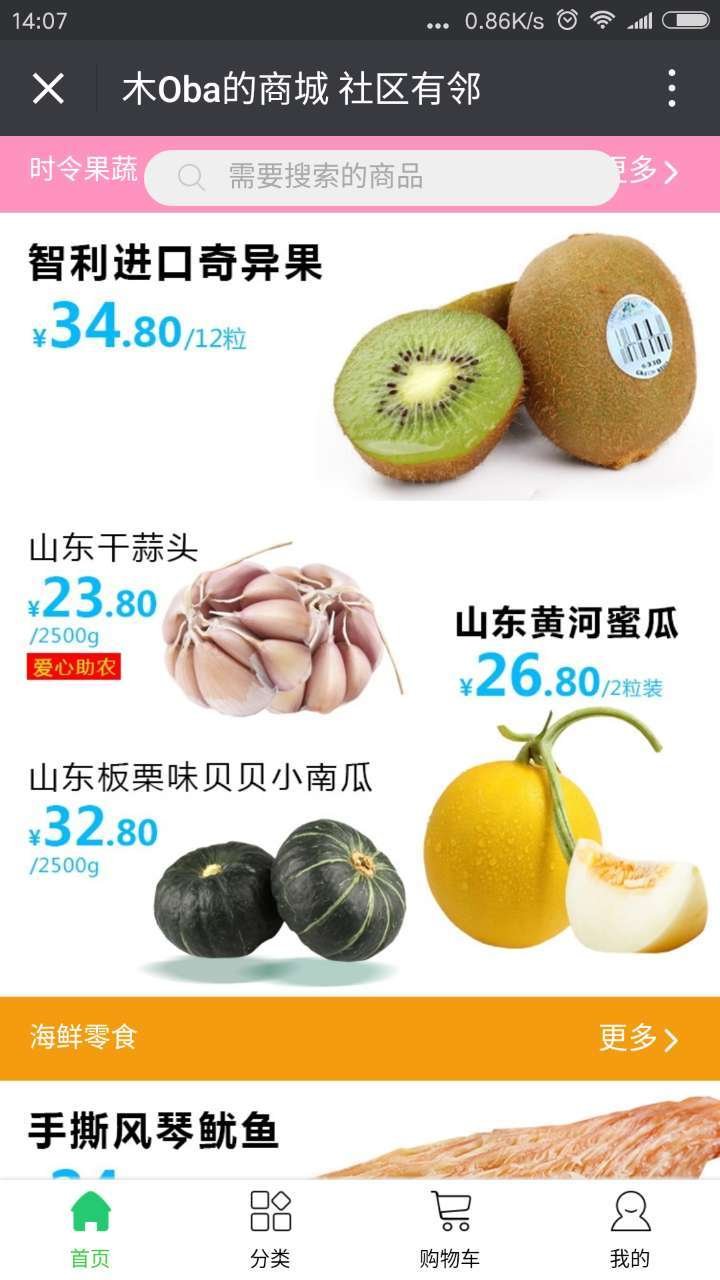
Task: Open 山东黄河蜜瓜 product
Action: click(x=567, y=780)
